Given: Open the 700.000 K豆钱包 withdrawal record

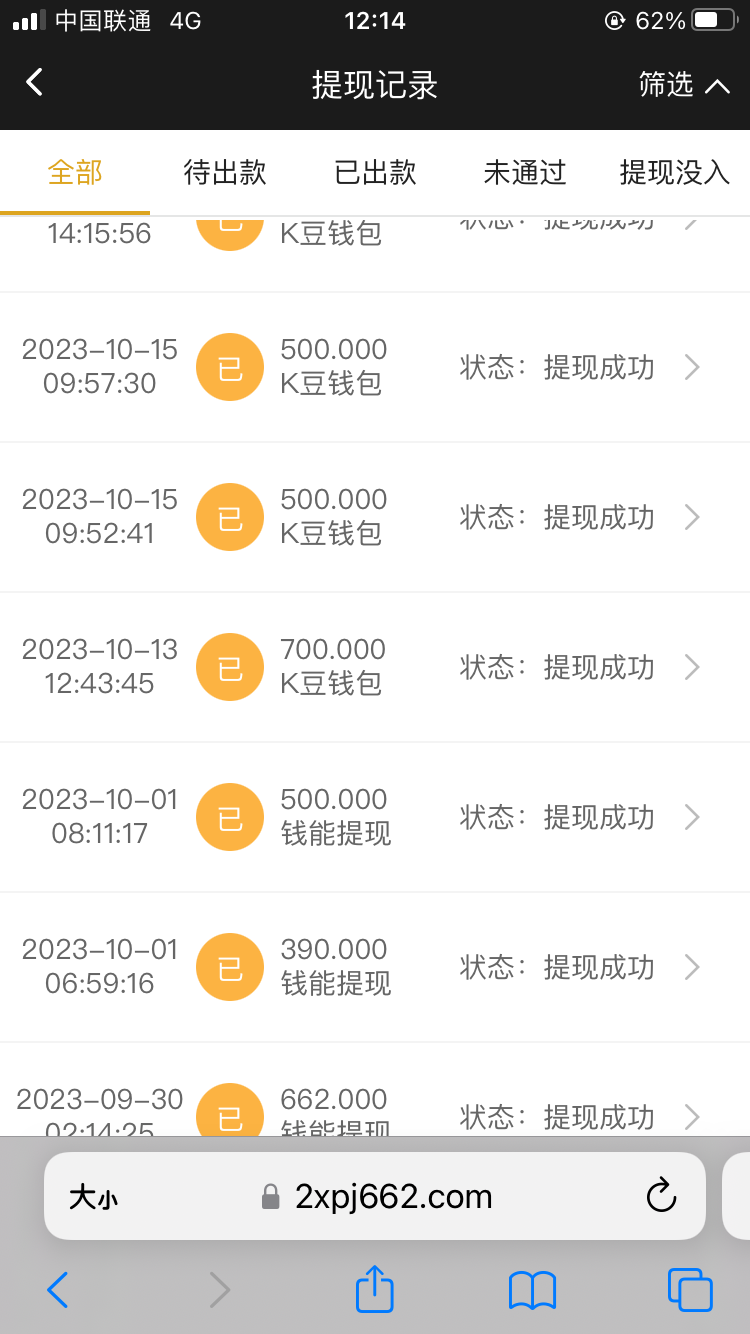Looking at the screenshot, I should (375, 667).
